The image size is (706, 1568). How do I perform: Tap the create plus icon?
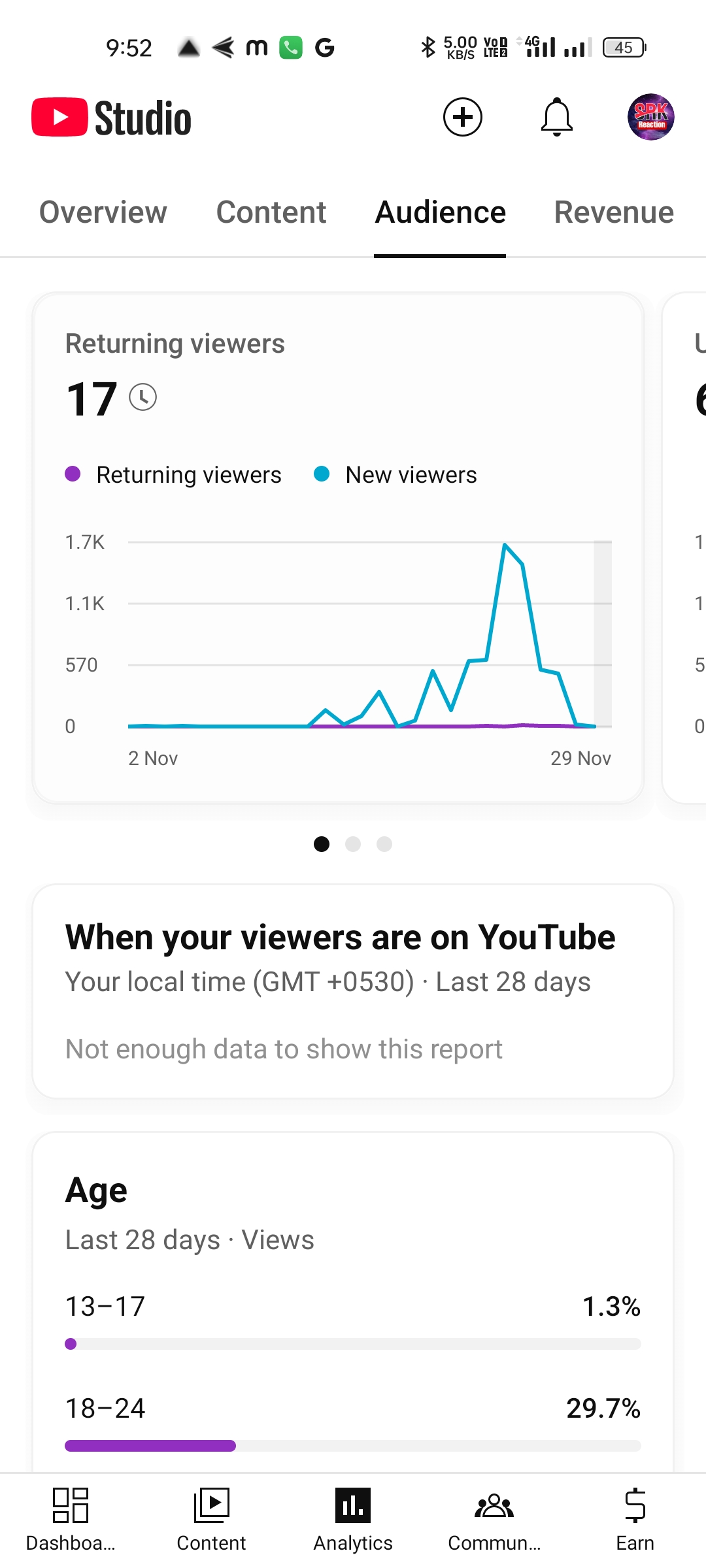pyautogui.click(x=463, y=118)
